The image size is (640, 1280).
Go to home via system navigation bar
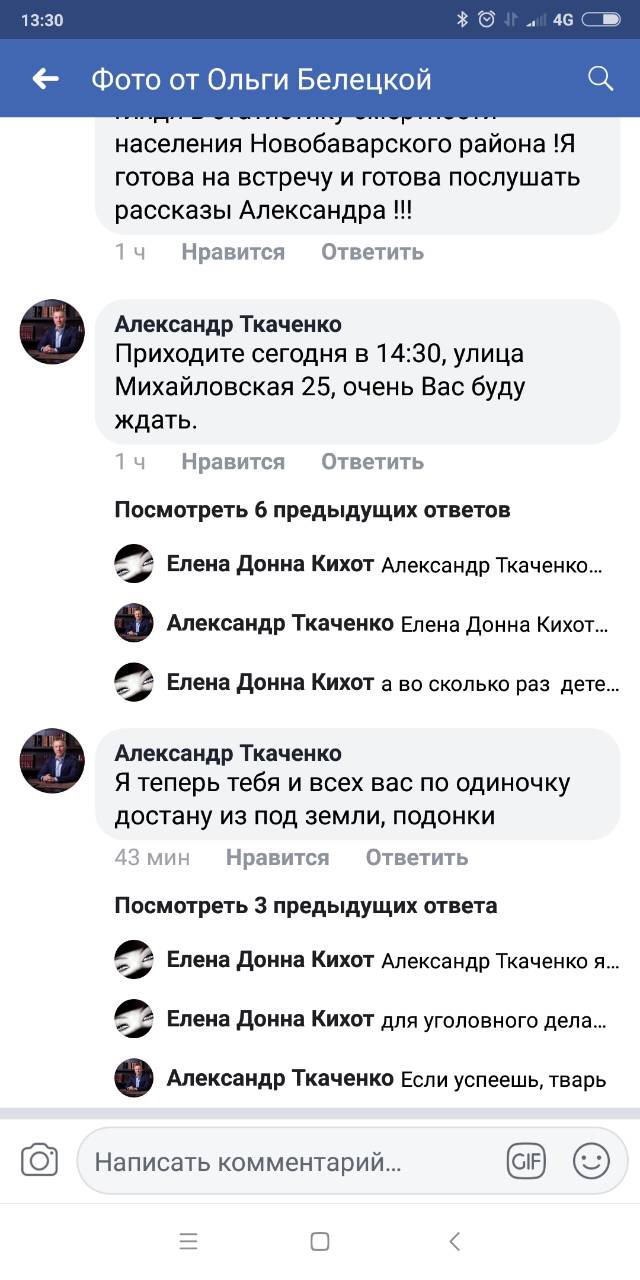tap(320, 1242)
